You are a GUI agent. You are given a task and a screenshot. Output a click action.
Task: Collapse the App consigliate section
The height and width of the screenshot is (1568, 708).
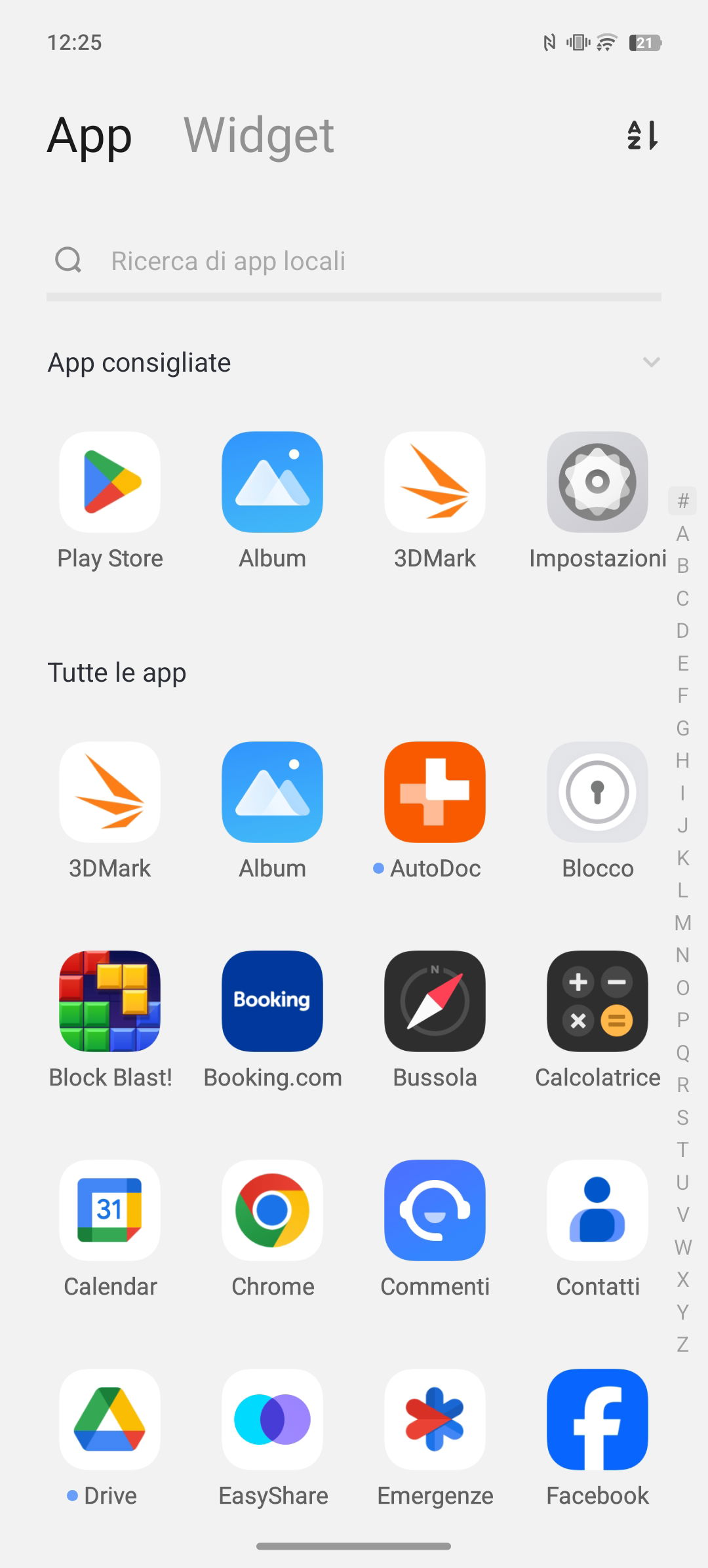tap(651, 362)
